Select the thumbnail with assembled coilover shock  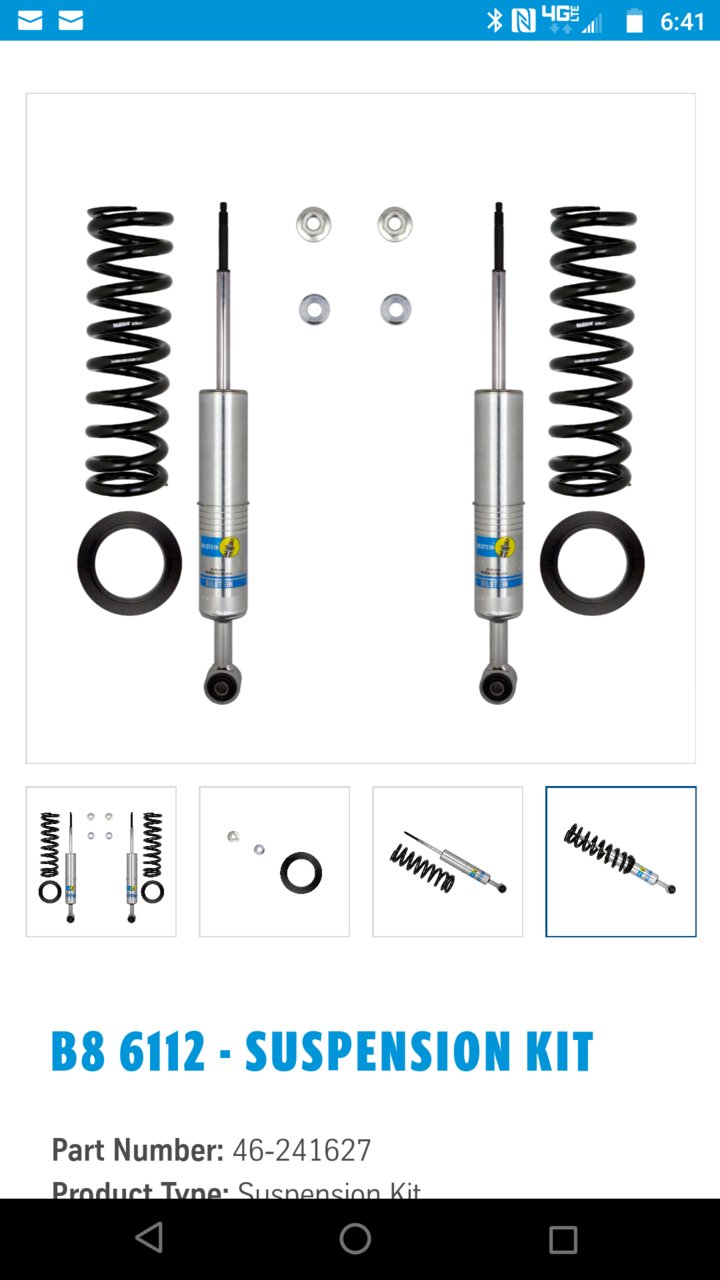click(x=621, y=861)
